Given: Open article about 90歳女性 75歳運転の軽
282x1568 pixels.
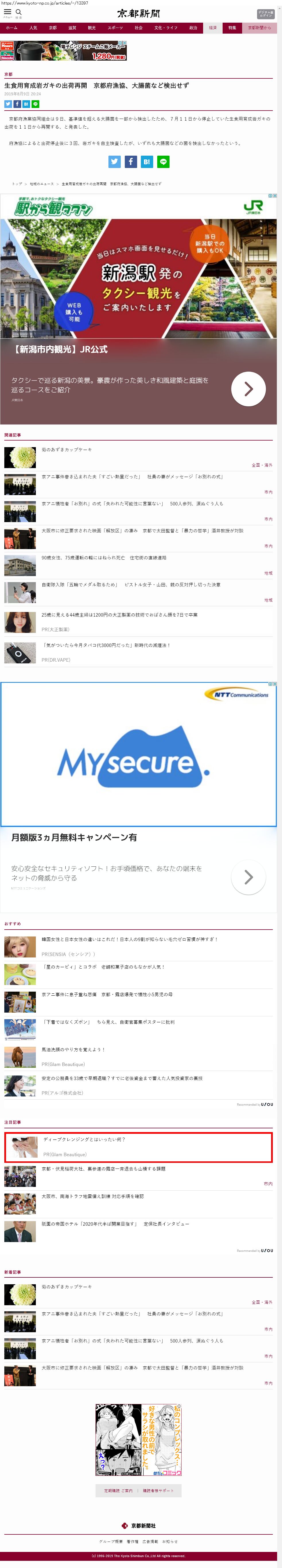Looking at the screenshot, I should pyautogui.click(x=104, y=558).
